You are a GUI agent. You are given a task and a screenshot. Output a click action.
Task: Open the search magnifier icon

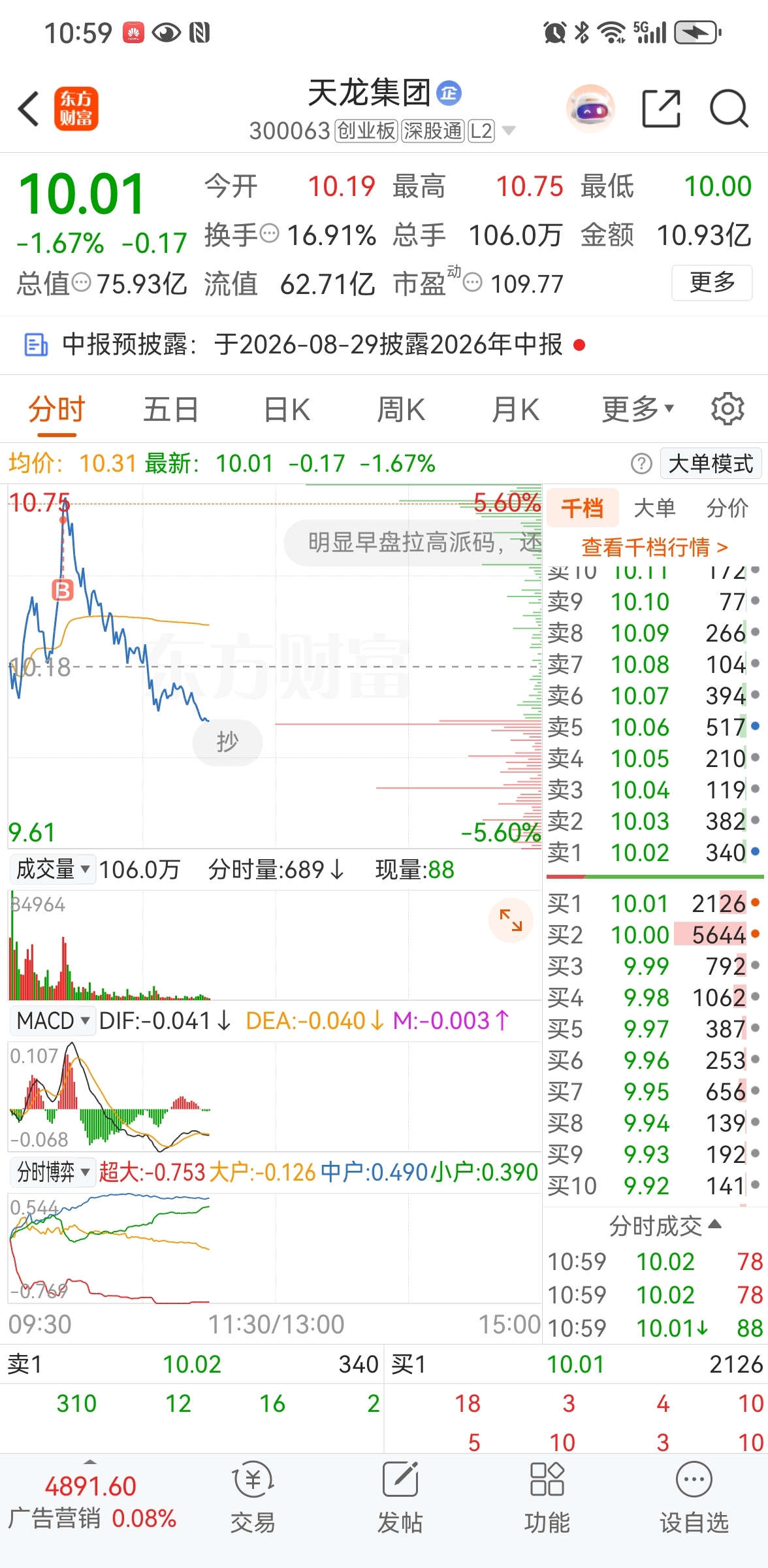tap(729, 108)
